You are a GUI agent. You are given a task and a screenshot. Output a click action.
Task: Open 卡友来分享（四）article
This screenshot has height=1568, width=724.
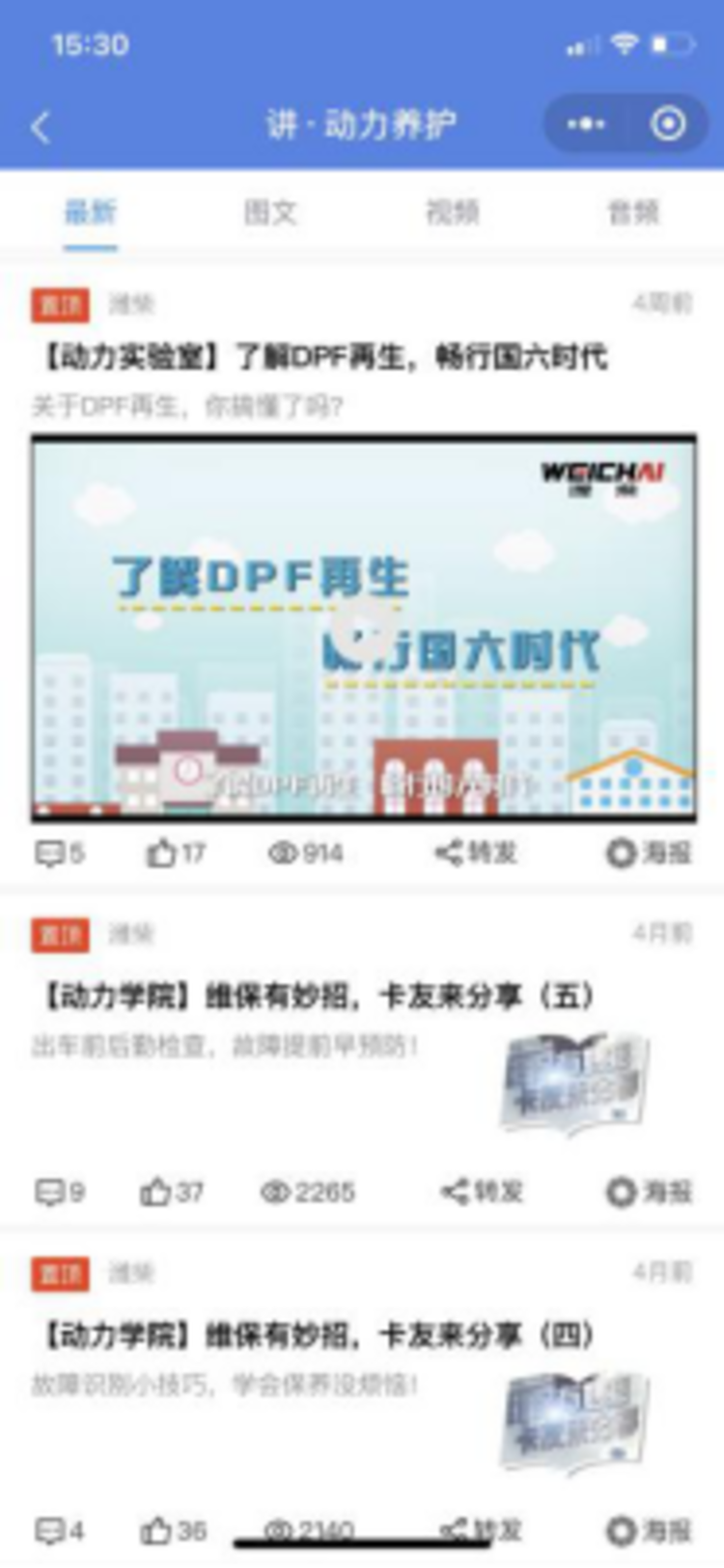[318, 1336]
